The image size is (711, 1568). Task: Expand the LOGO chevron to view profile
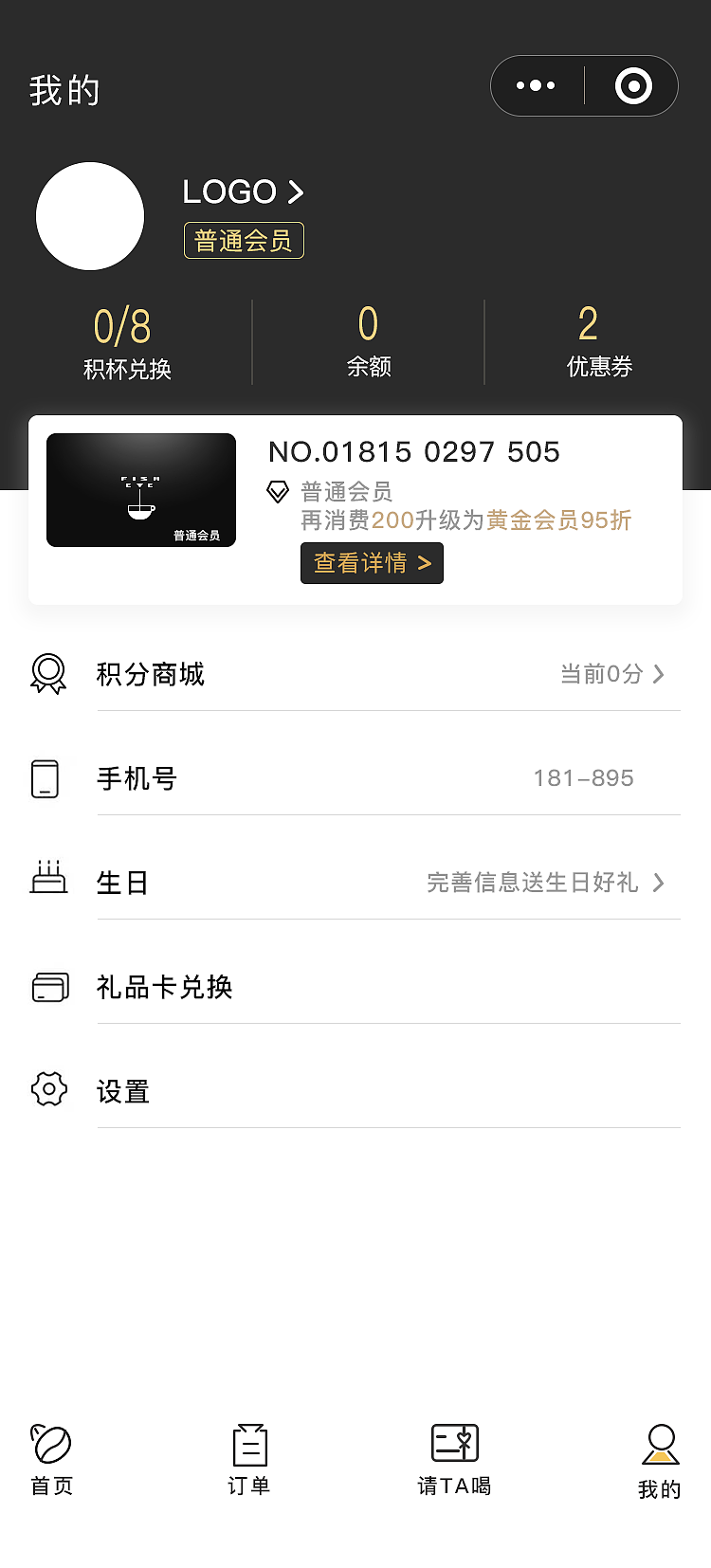(x=297, y=191)
